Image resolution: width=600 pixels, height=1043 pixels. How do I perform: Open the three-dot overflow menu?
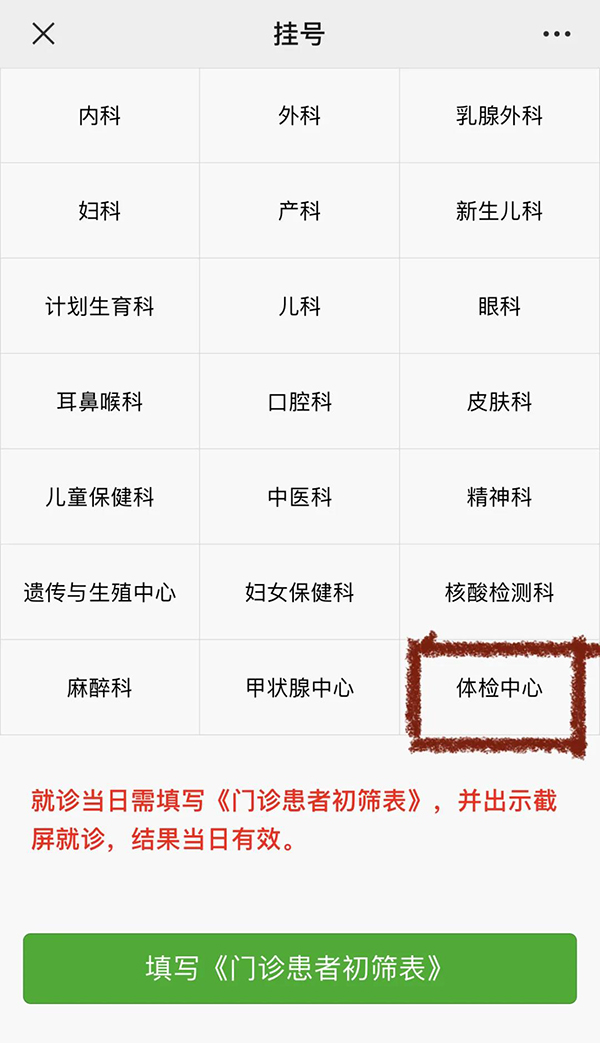[557, 34]
